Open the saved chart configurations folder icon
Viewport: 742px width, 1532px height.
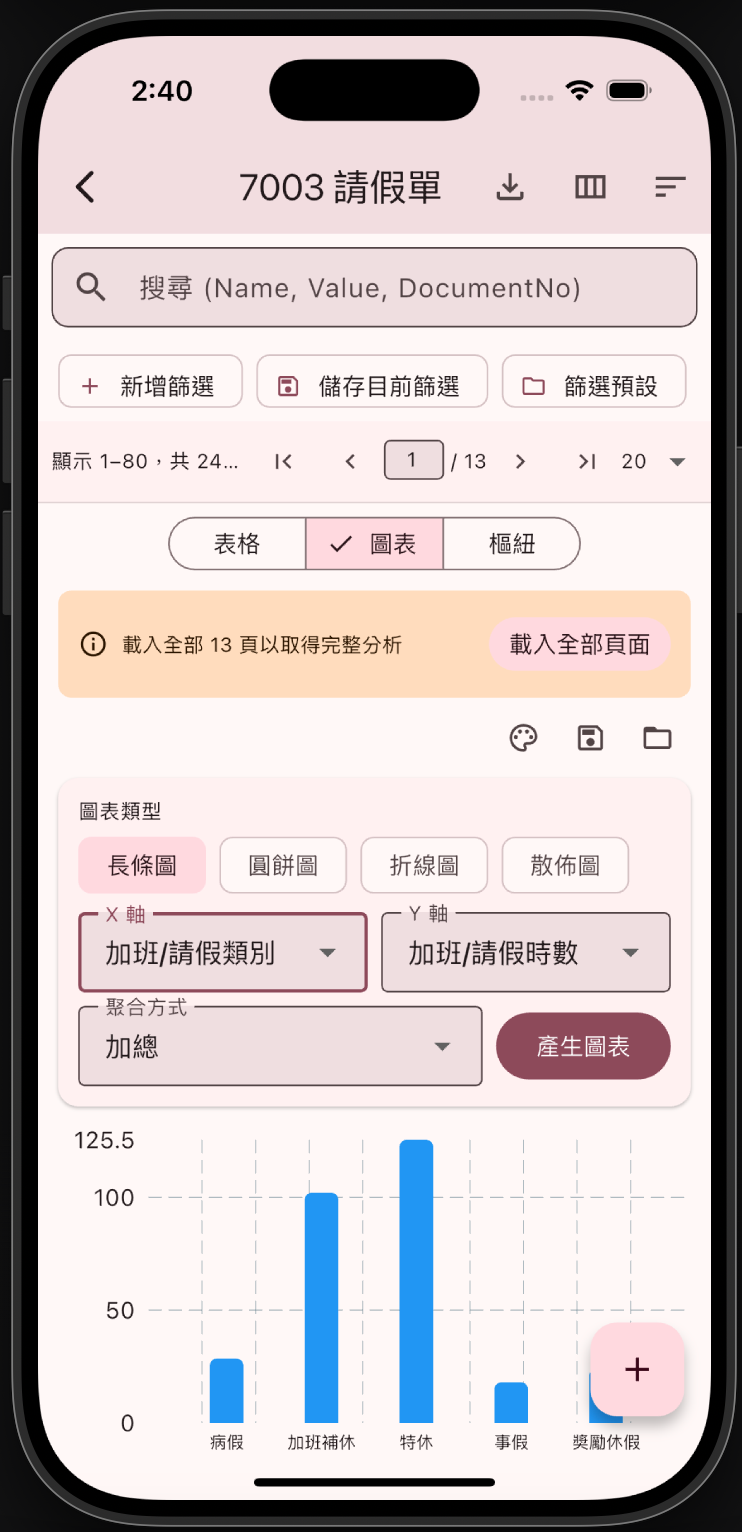657,738
